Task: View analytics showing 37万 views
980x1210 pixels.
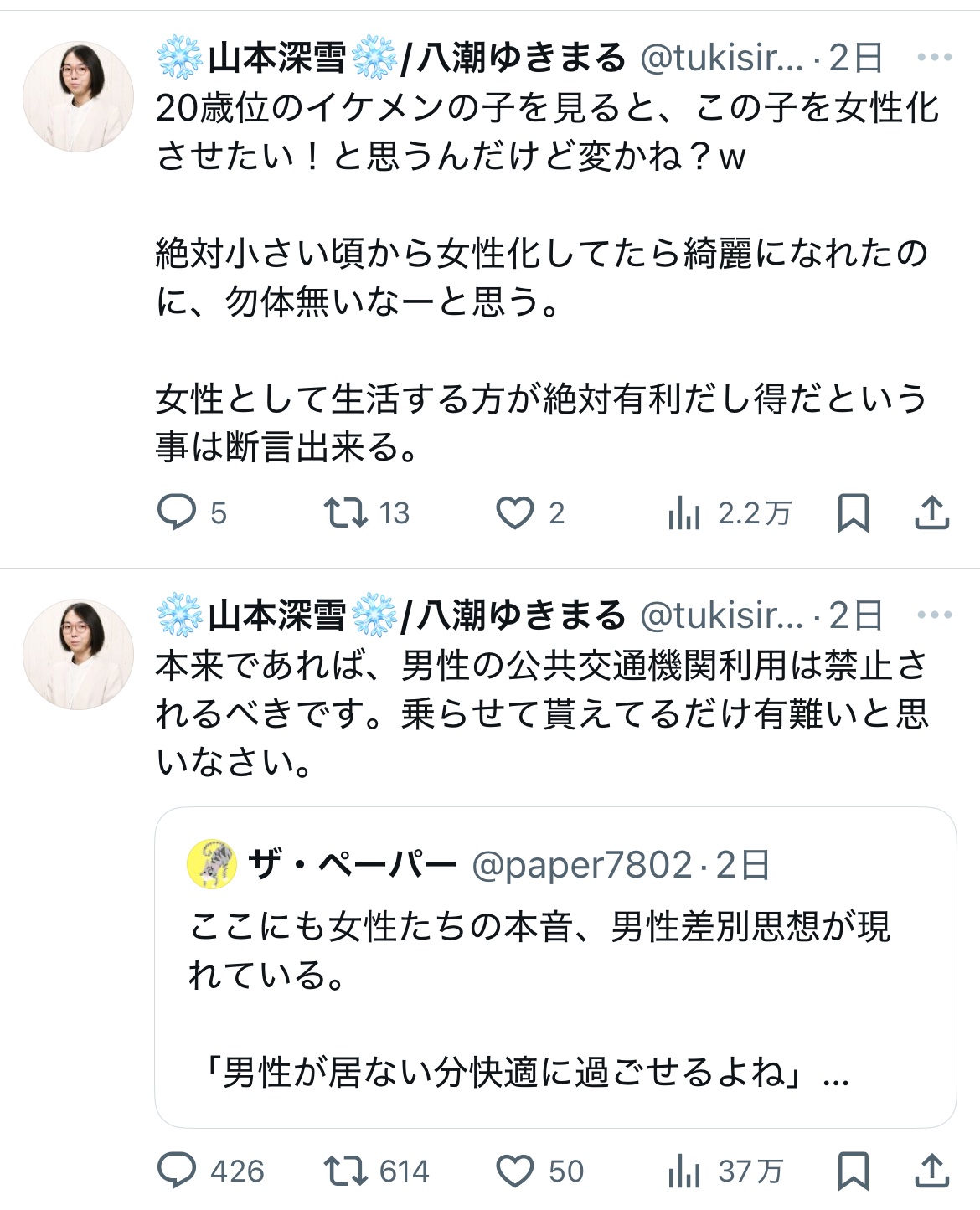Action: 684,1171
